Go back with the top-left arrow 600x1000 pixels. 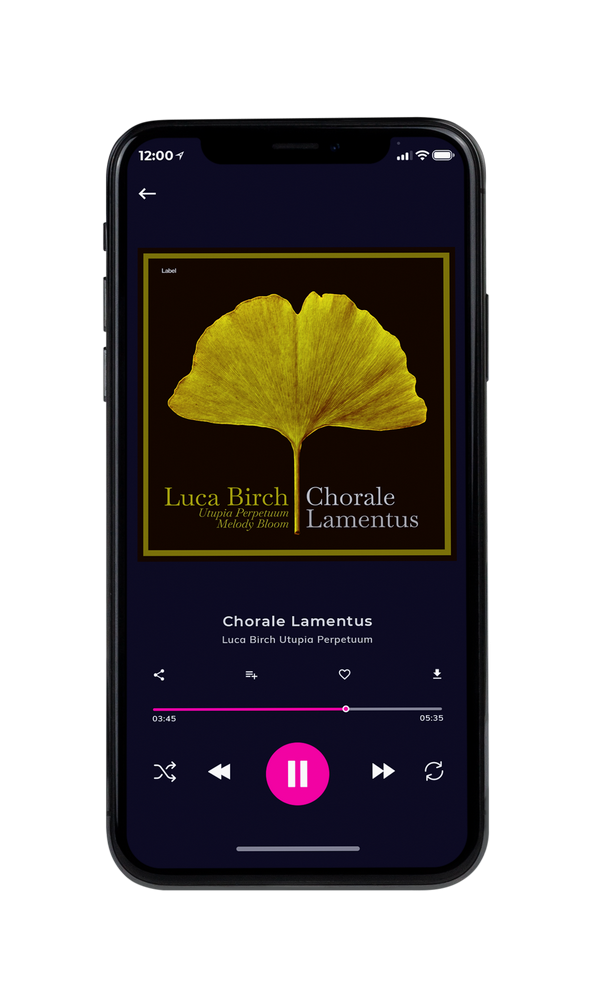pos(147,193)
